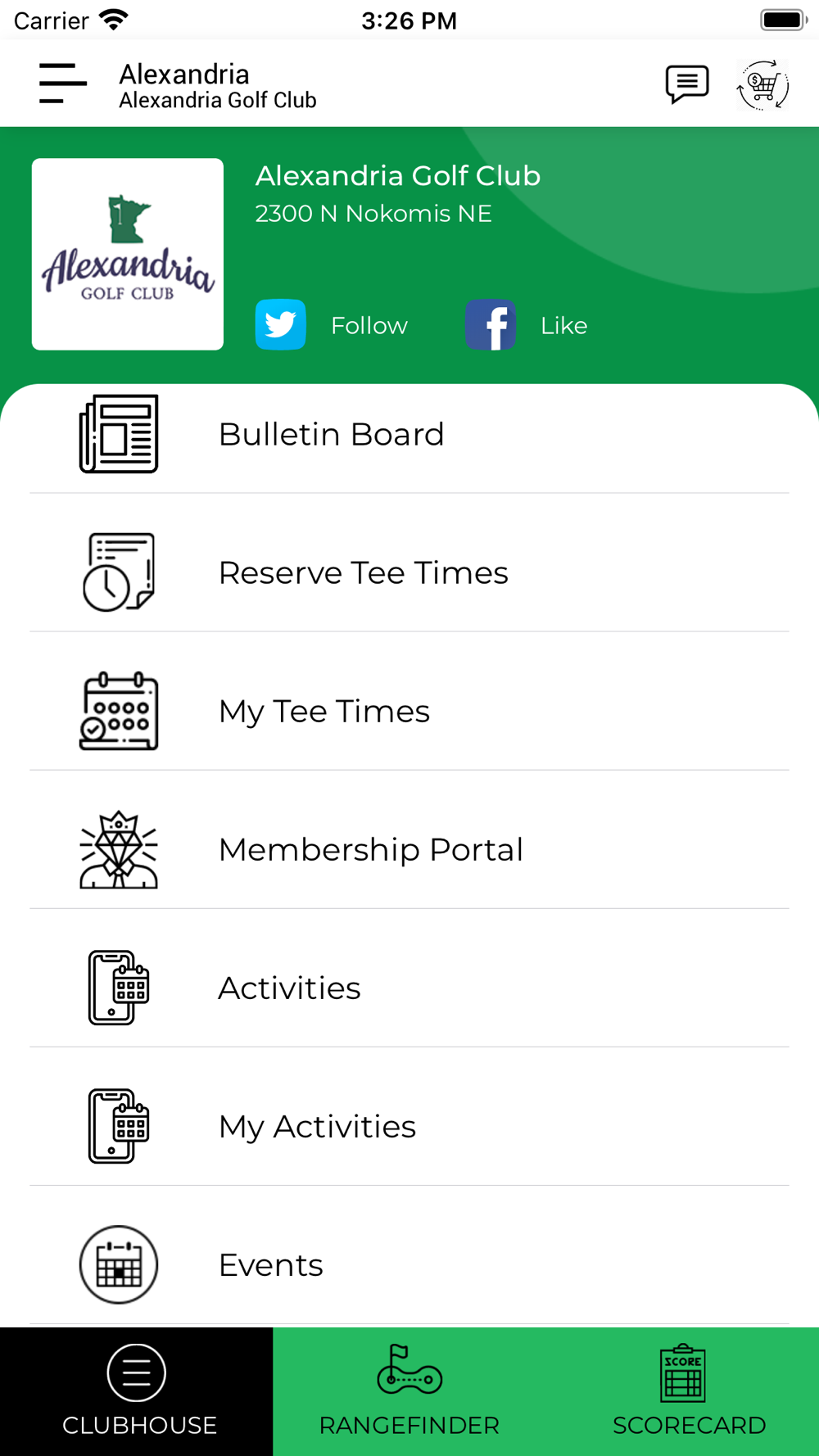
Task: Like the club on Facebook
Action: coord(527,325)
